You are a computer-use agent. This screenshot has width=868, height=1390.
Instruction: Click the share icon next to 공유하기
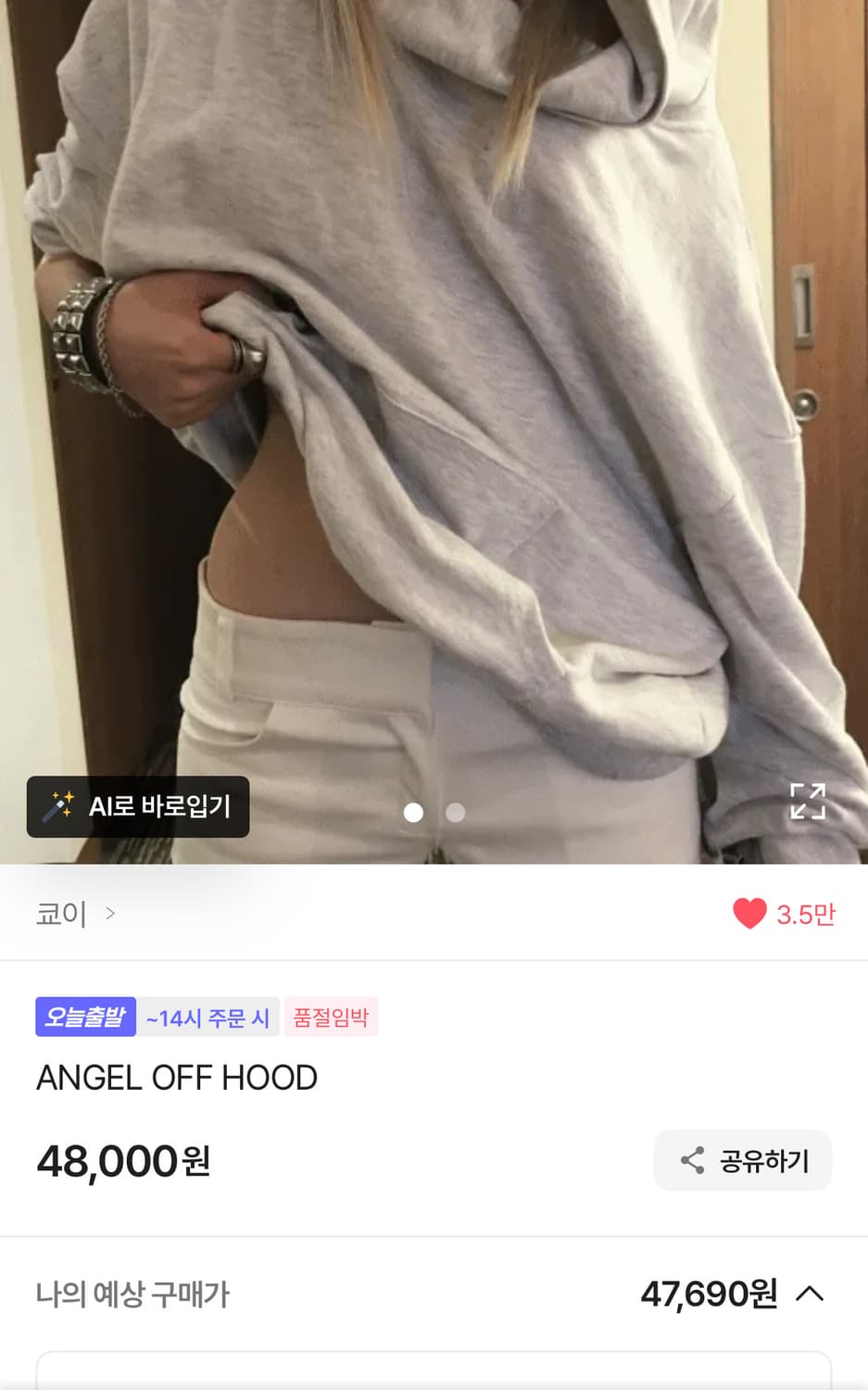click(692, 1160)
